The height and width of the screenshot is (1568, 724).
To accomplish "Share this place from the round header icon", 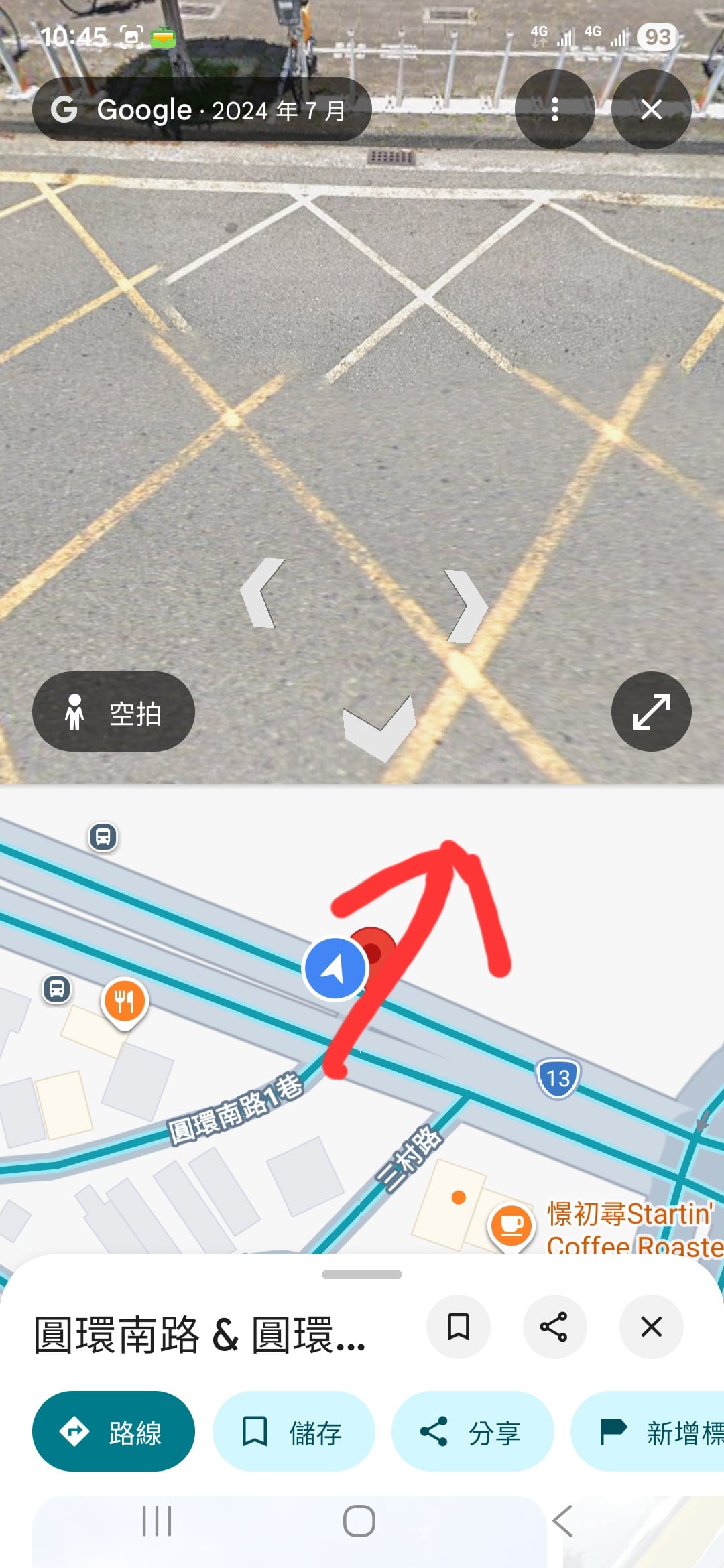I will [554, 1327].
